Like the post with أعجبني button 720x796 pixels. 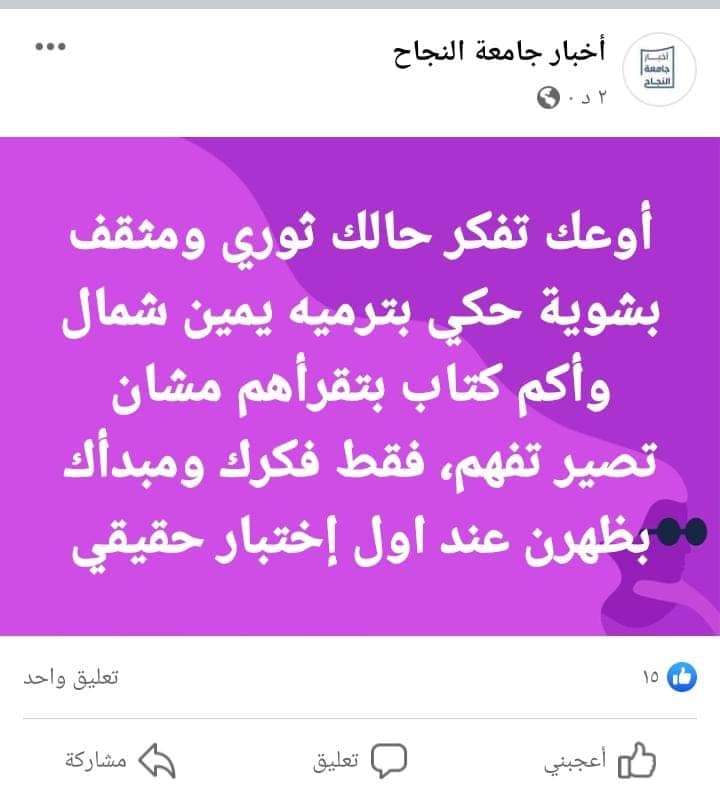coord(607,761)
